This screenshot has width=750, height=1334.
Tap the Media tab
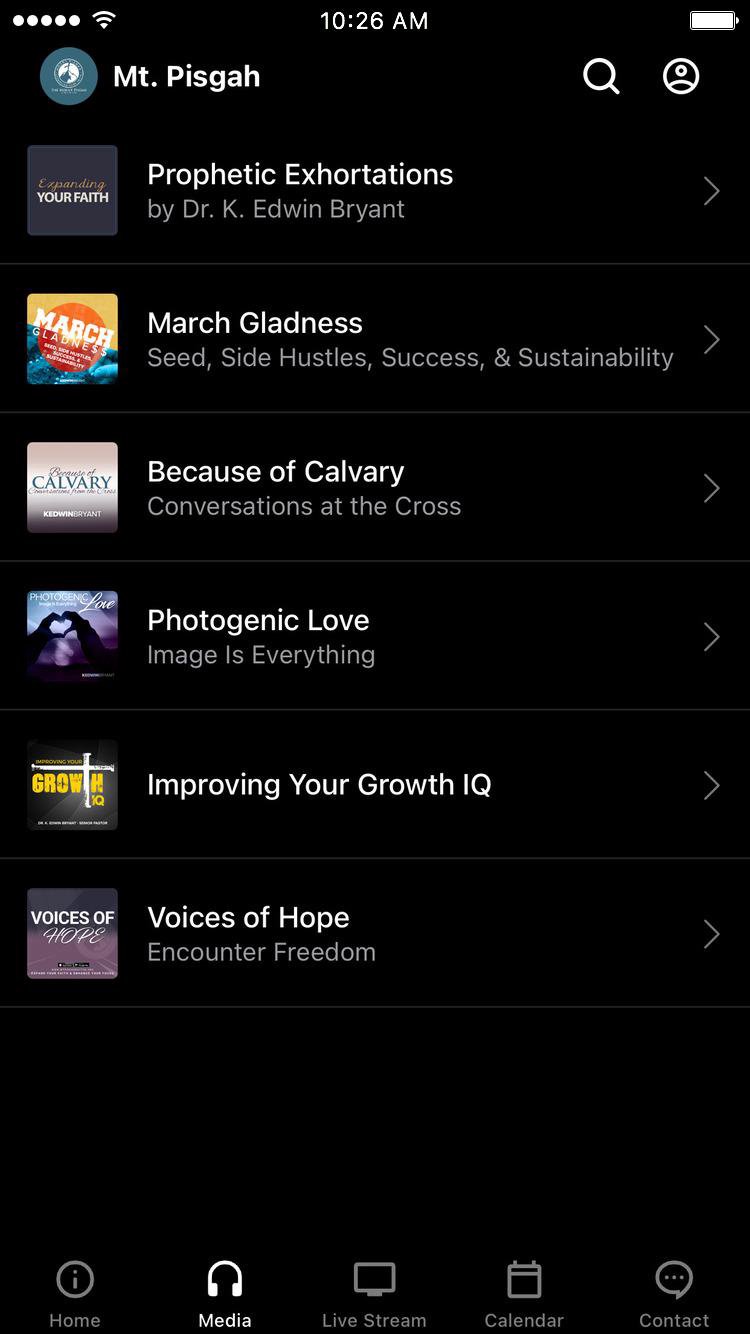pyautogui.click(x=225, y=1292)
